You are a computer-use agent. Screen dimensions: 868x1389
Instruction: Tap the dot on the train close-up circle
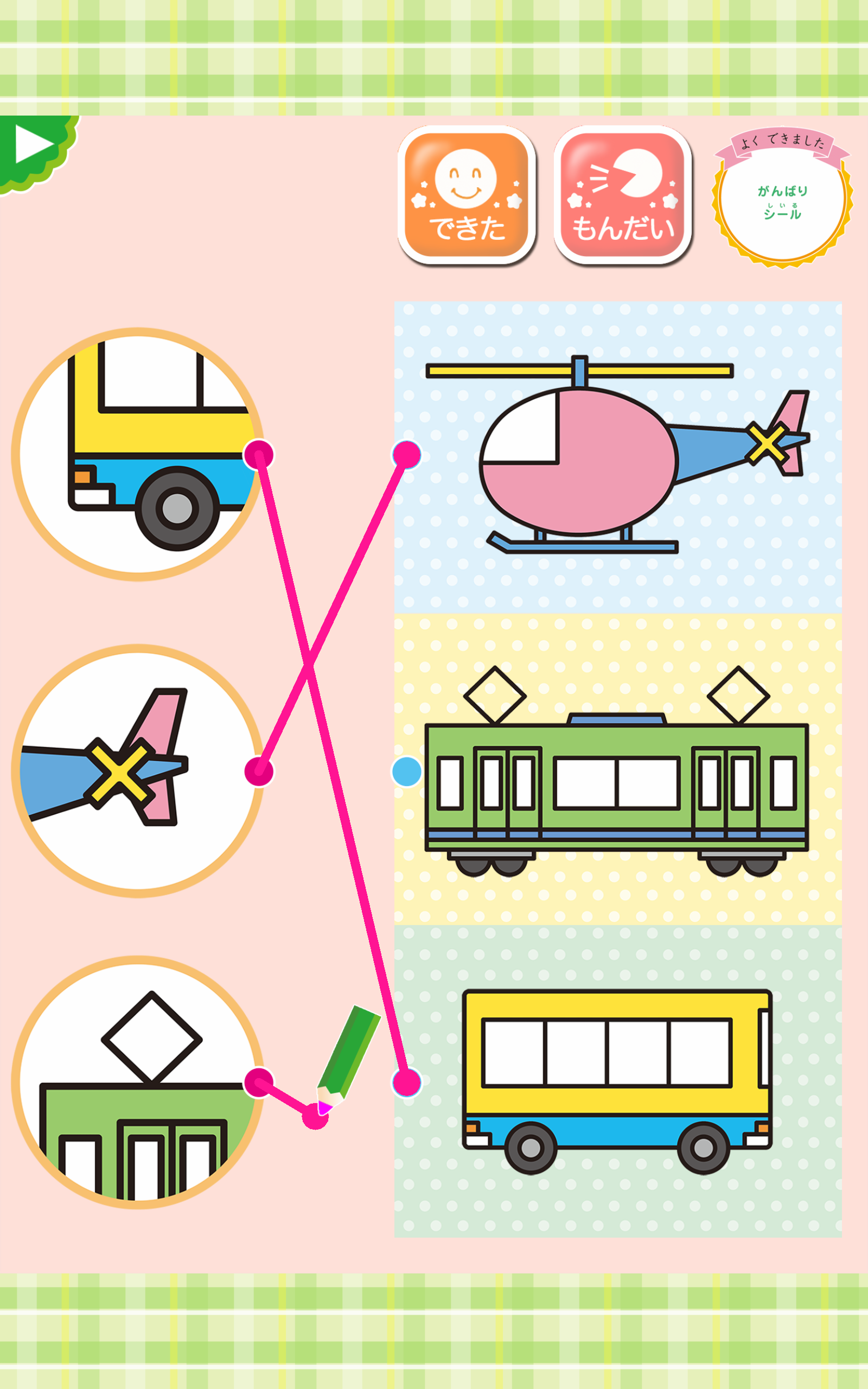click(x=259, y=1082)
